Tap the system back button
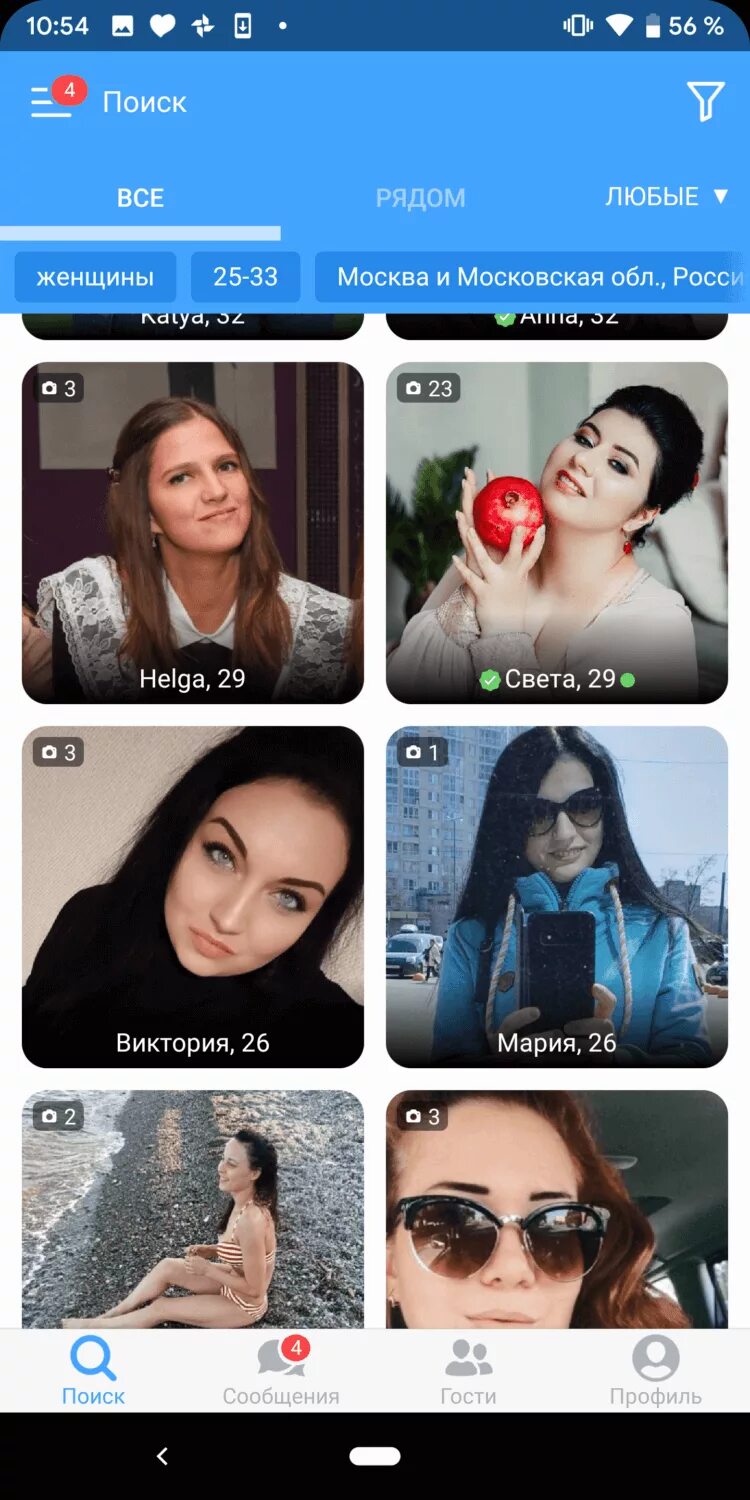This screenshot has height=1500, width=750. point(162,1456)
